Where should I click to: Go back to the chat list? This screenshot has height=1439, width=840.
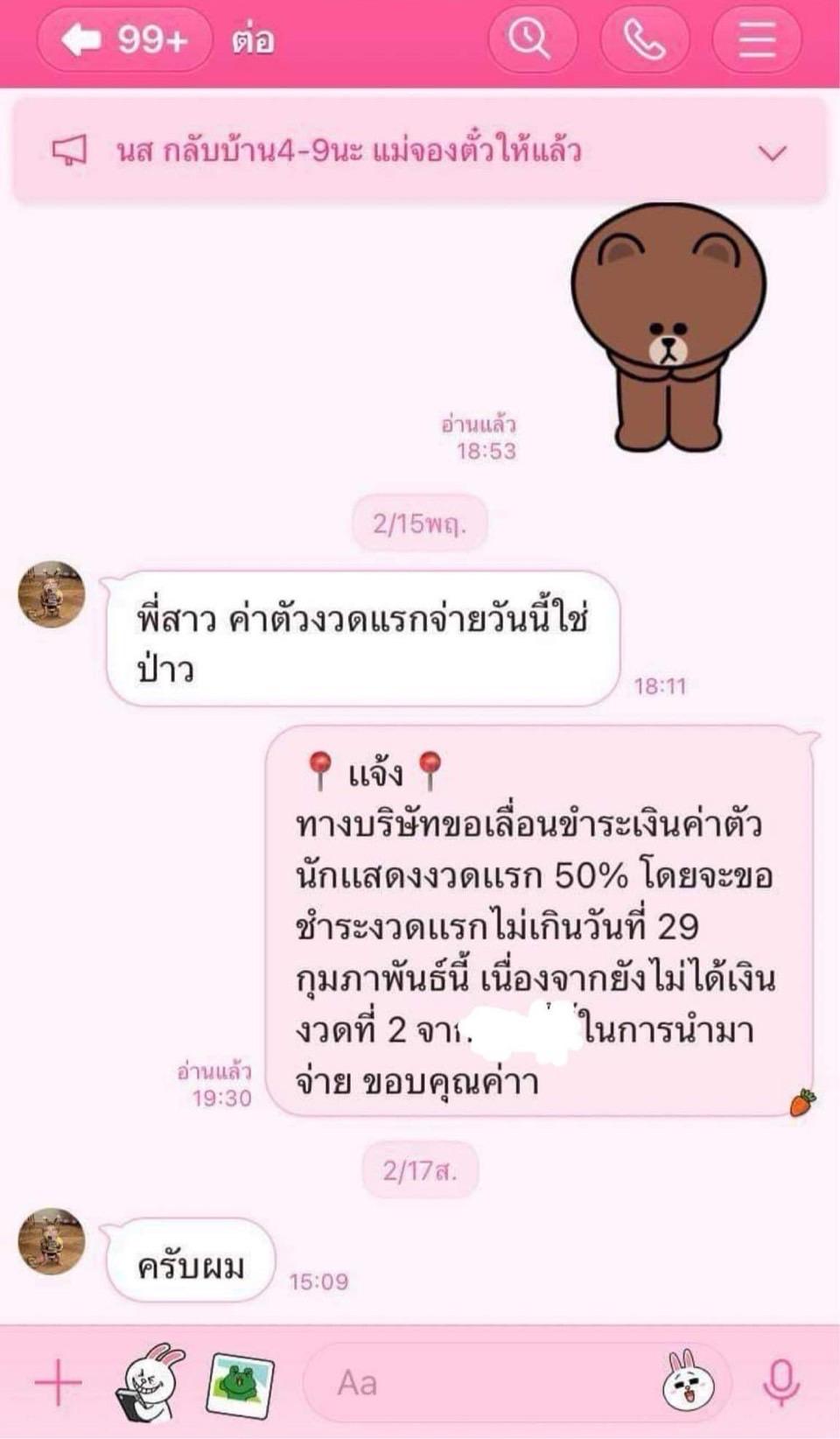coord(122,39)
